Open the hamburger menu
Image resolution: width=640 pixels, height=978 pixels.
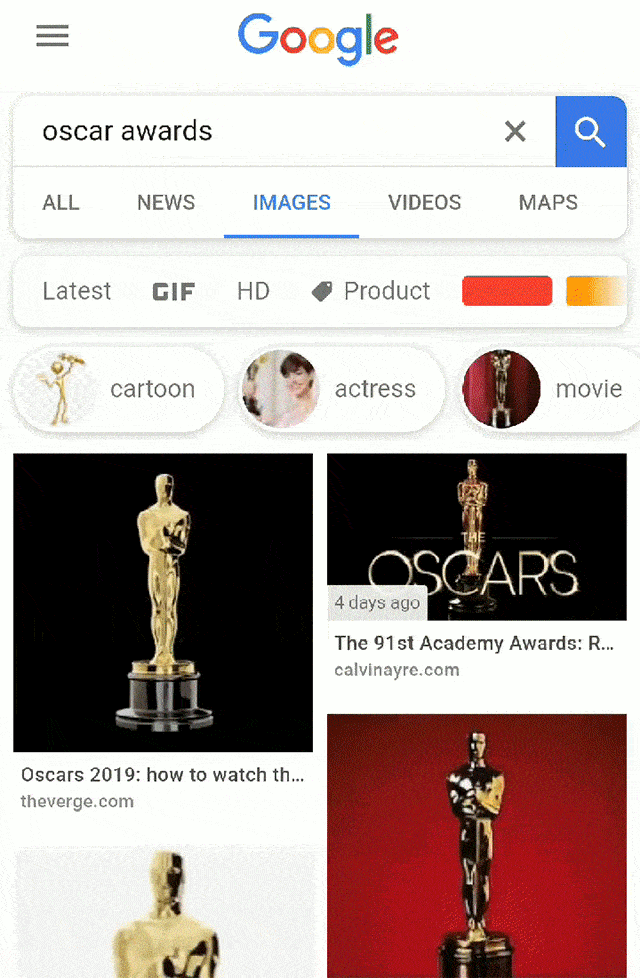pyautogui.click(x=52, y=36)
